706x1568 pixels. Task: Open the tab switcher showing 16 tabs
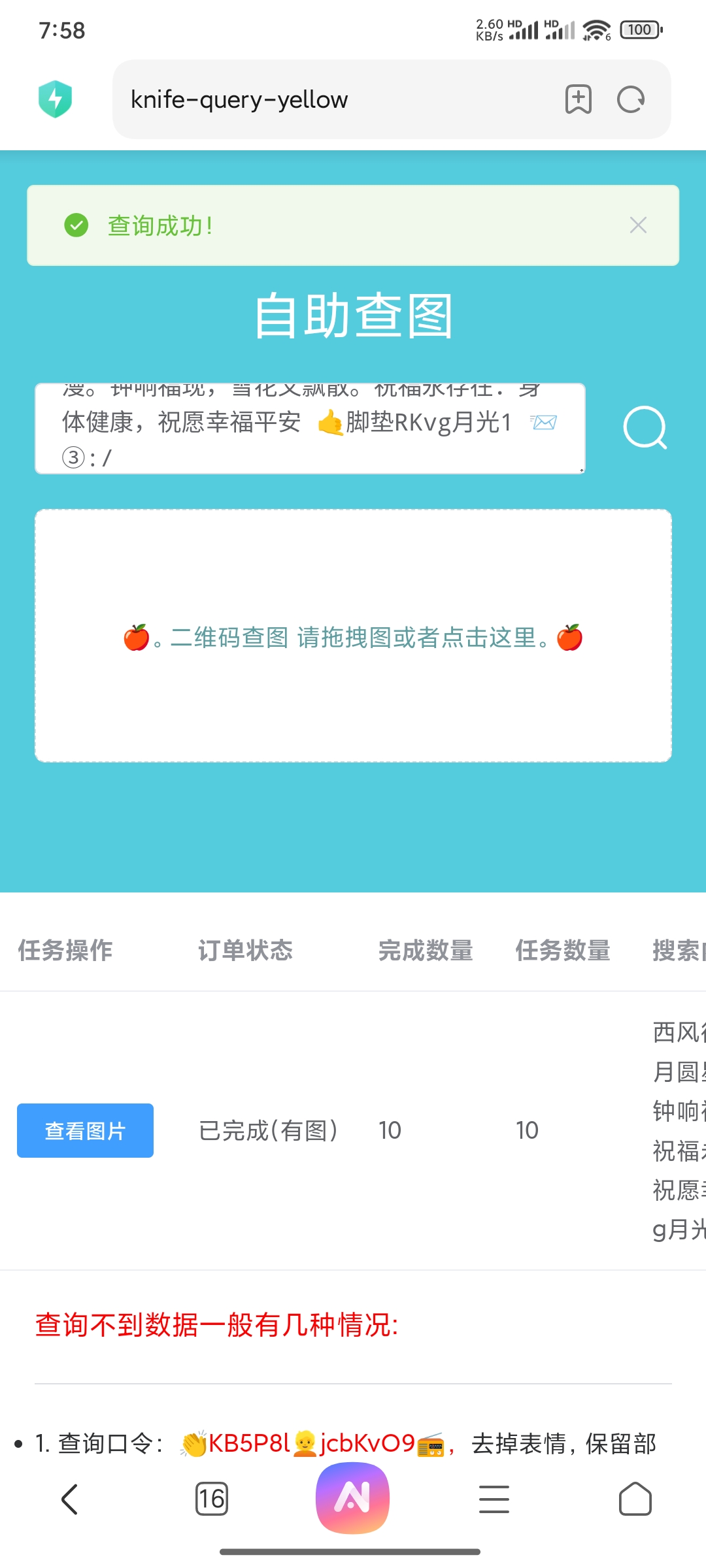click(211, 1499)
